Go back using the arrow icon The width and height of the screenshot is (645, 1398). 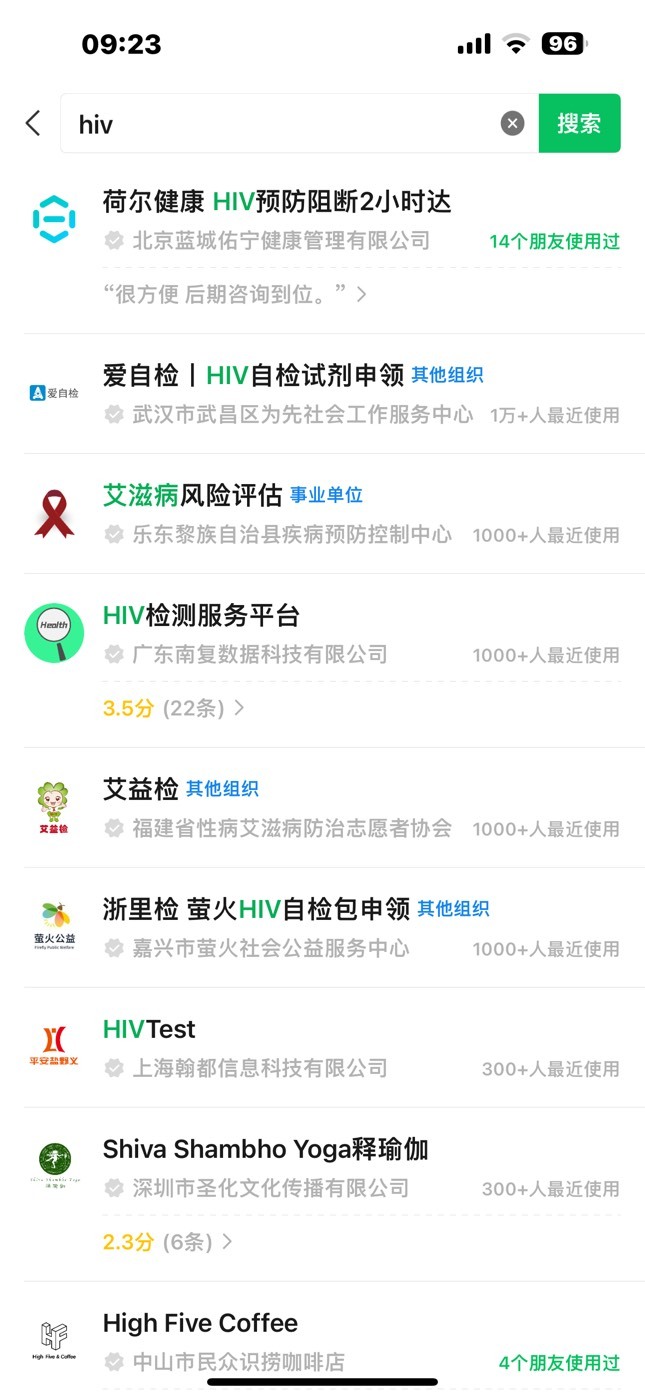pyautogui.click(x=33, y=123)
